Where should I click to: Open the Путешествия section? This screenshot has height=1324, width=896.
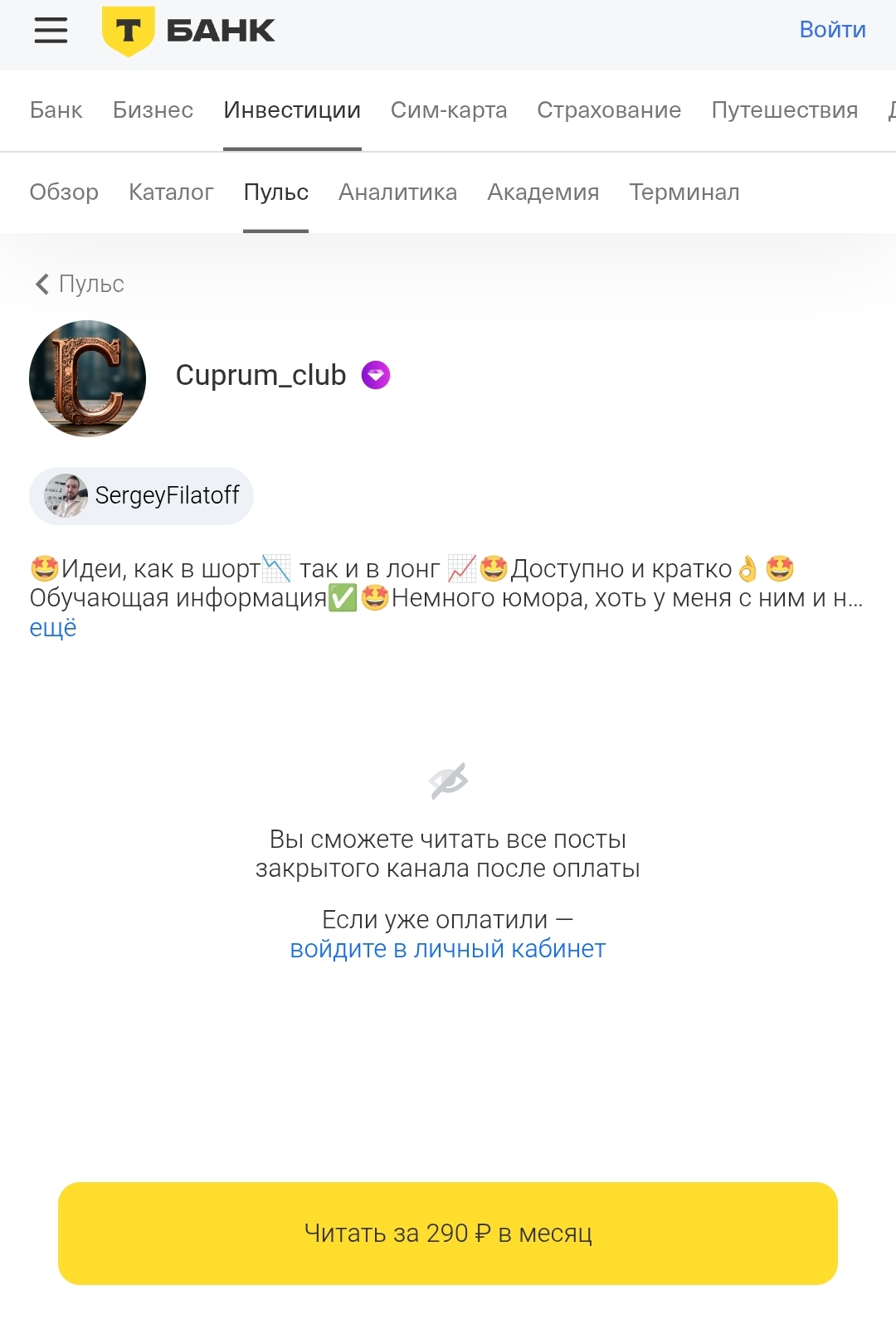784,110
